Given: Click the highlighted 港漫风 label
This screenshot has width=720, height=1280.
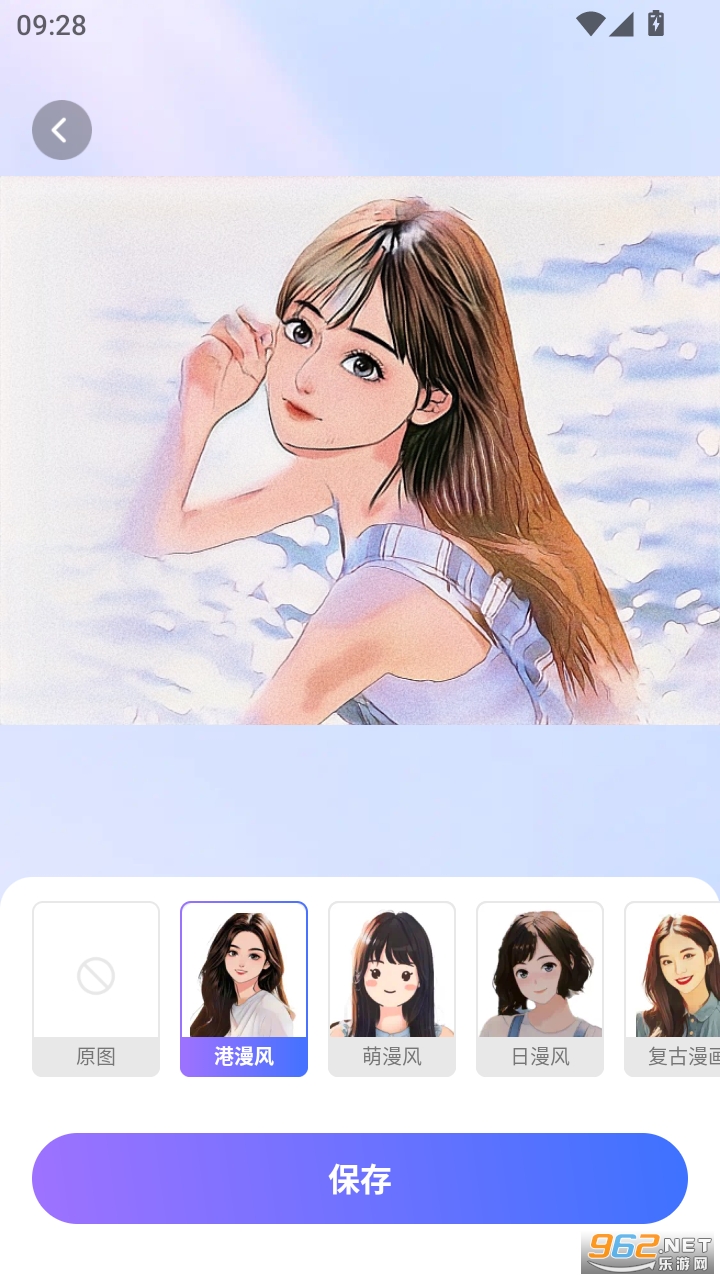Looking at the screenshot, I should [244, 1055].
